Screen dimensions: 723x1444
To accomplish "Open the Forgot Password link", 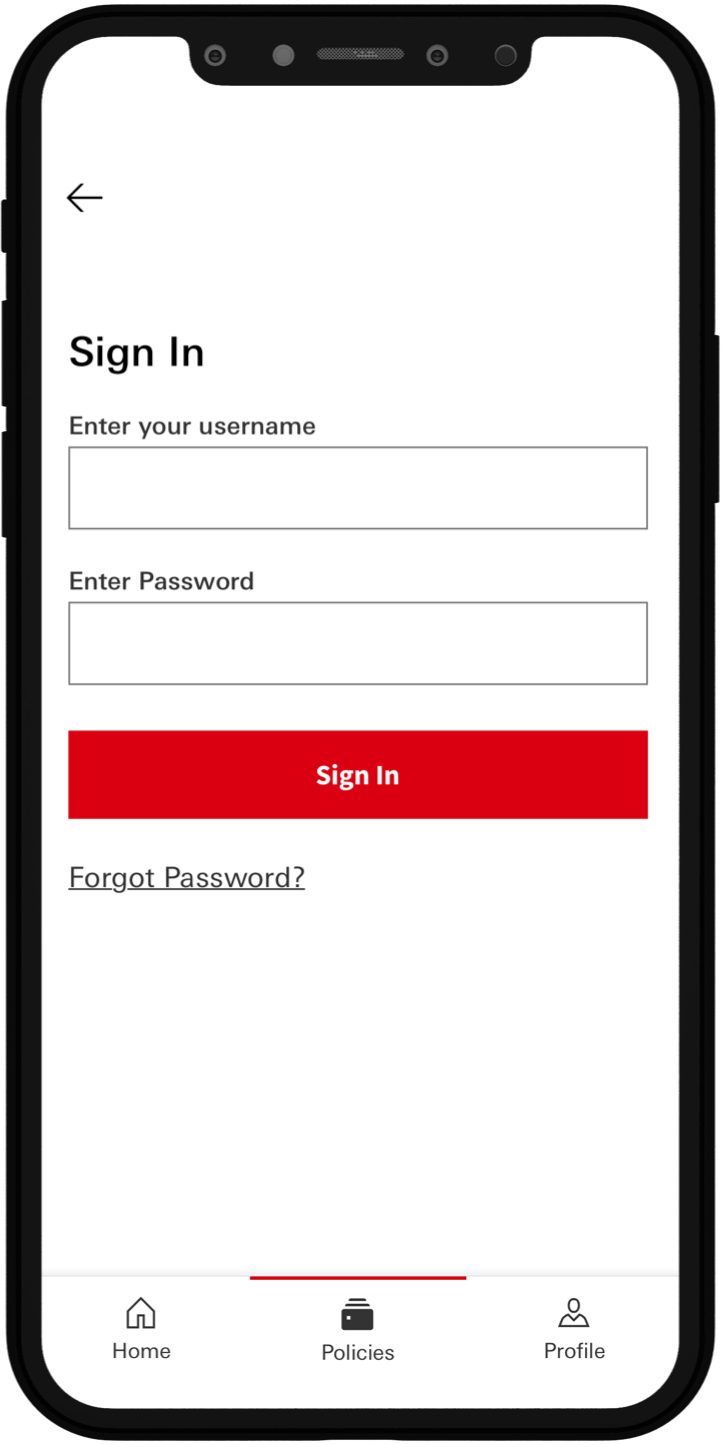I will click(187, 878).
